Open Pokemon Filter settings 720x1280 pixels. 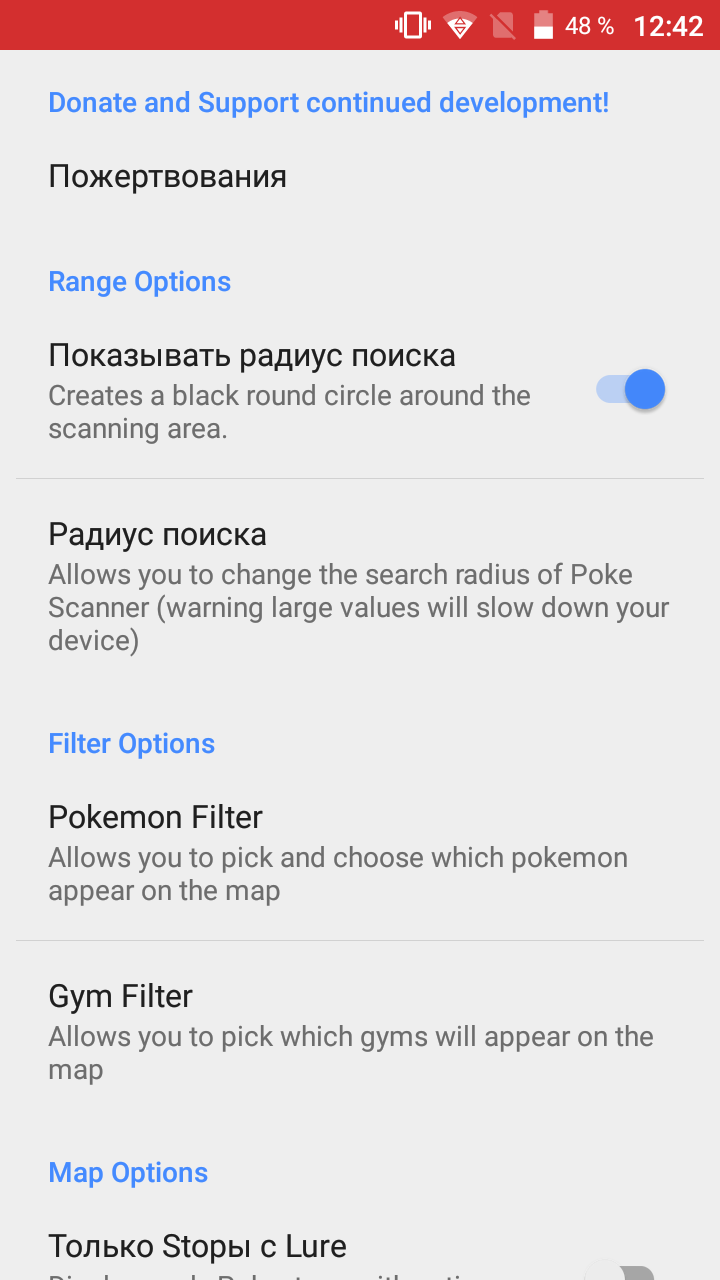click(x=360, y=852)
